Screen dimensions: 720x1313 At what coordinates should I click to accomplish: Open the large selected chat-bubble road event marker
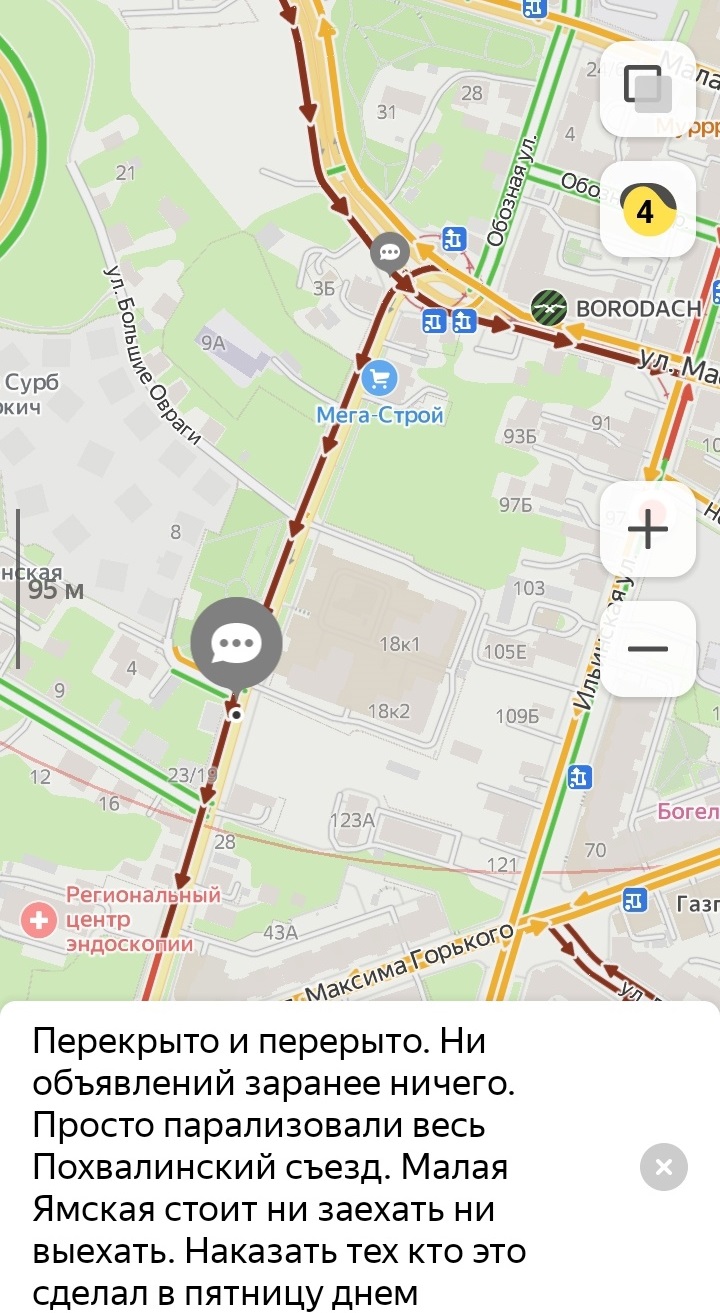point(236,644)
